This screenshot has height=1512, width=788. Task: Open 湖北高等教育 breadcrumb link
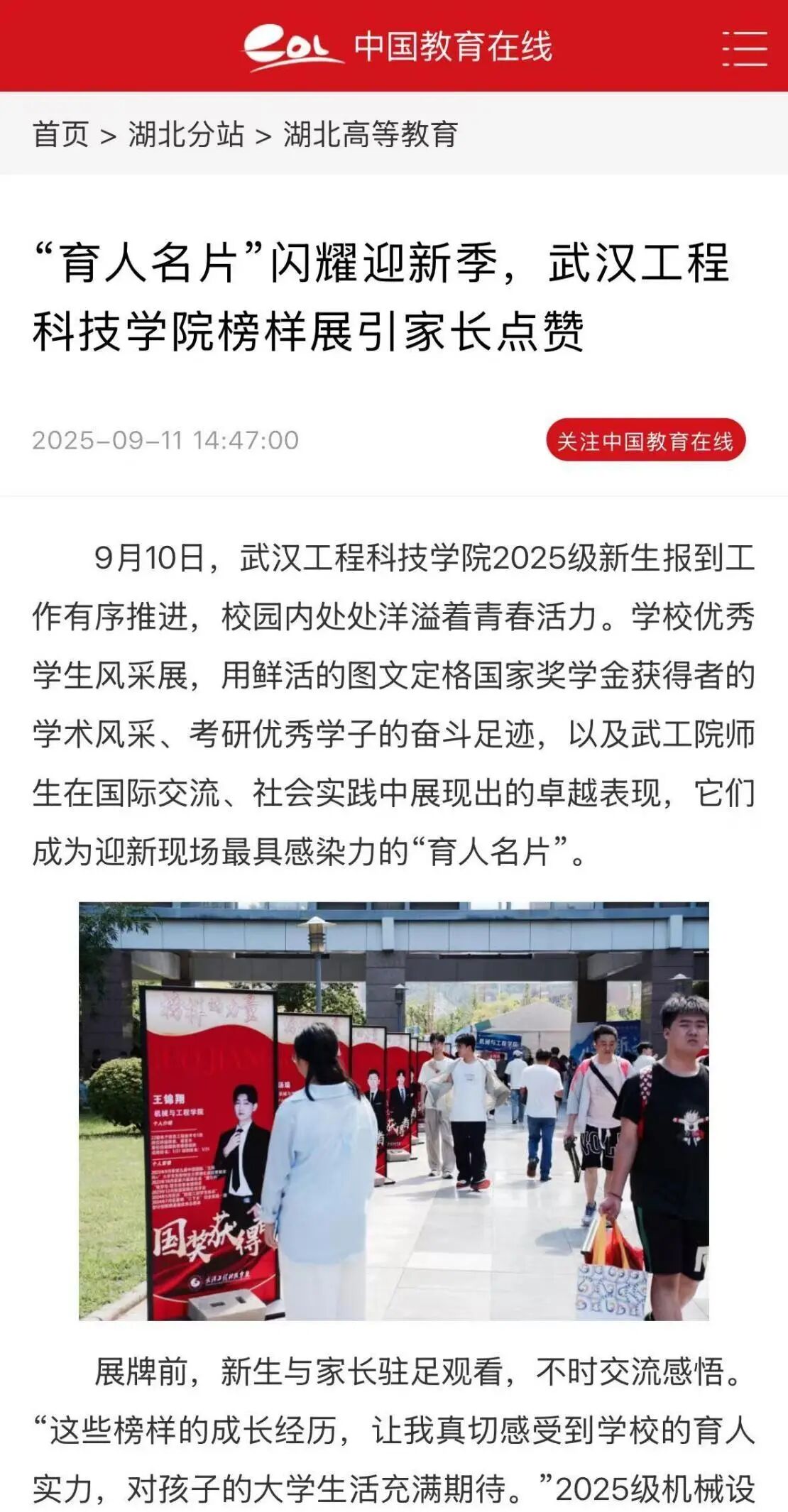point(371,134)
